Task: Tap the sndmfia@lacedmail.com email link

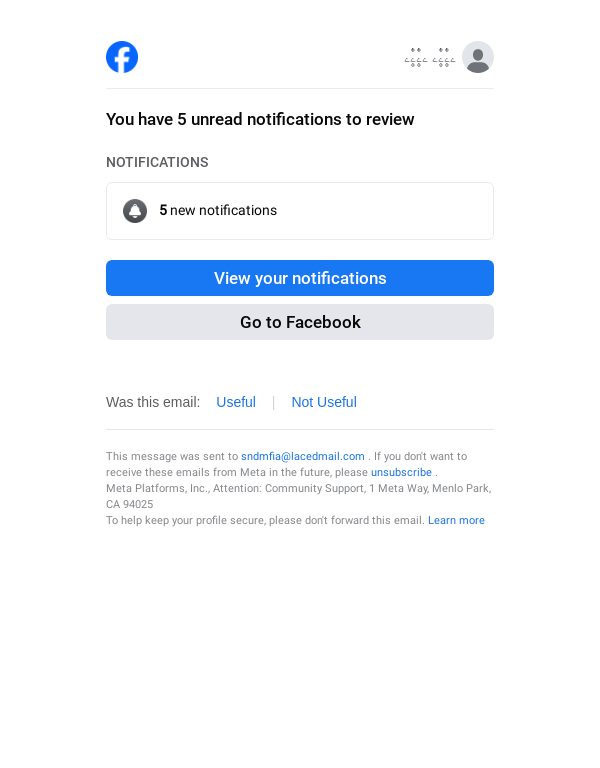Action: 302,456
